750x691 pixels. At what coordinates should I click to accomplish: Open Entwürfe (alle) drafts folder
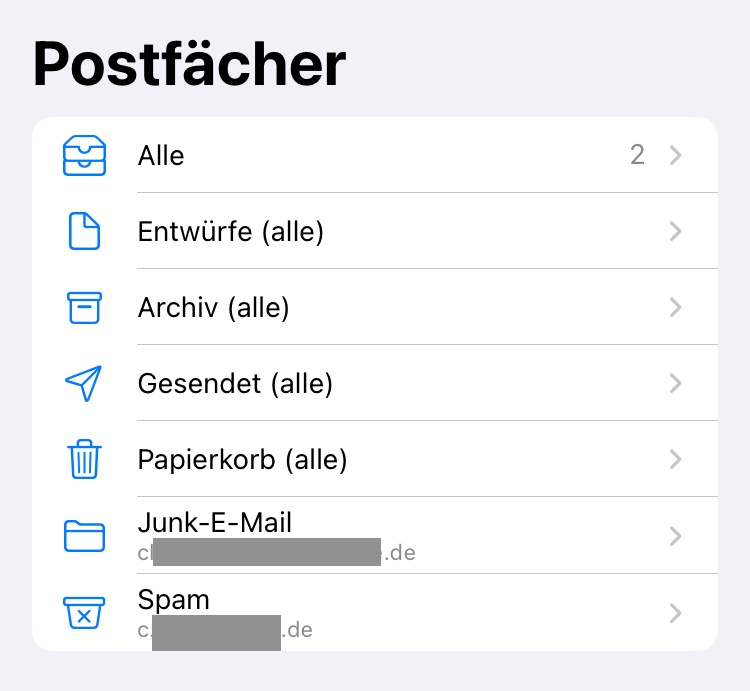(x=375, y=232)
